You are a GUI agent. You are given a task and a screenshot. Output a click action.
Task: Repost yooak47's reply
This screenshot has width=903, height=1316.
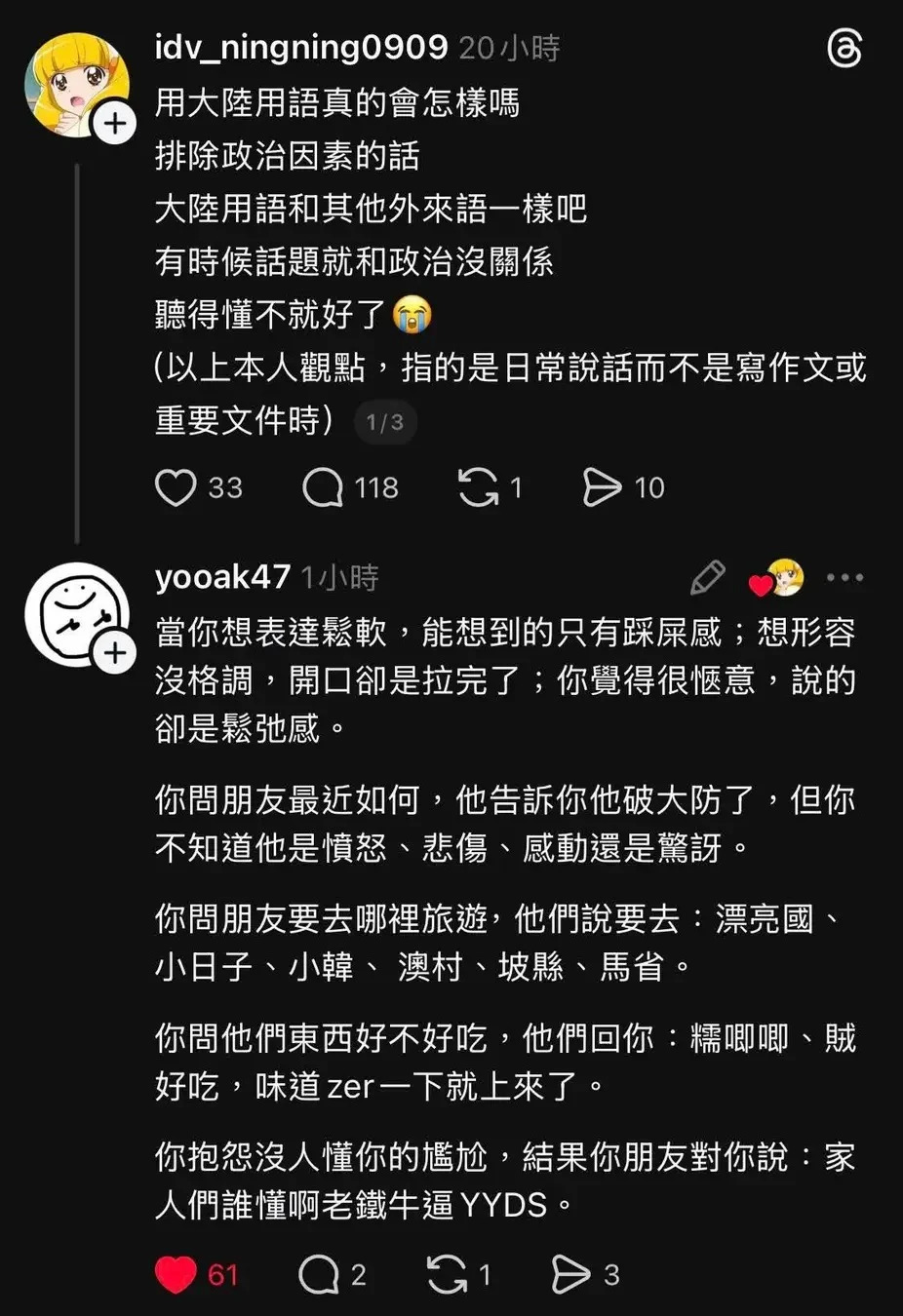pyautogui.click(x=447, y=1274)
